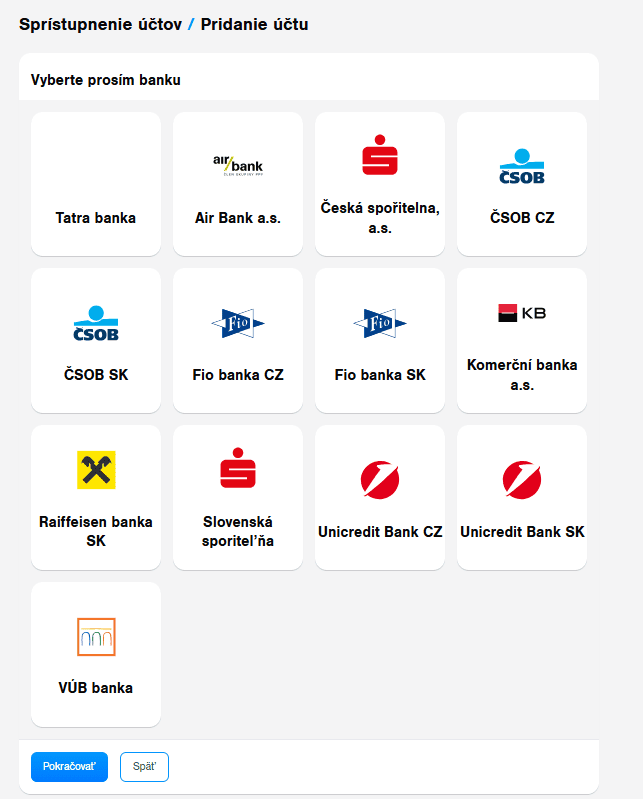Viewport: 643px width, 799px height.
Task: Go back with Späť button
Action: [x=144, y=767]
